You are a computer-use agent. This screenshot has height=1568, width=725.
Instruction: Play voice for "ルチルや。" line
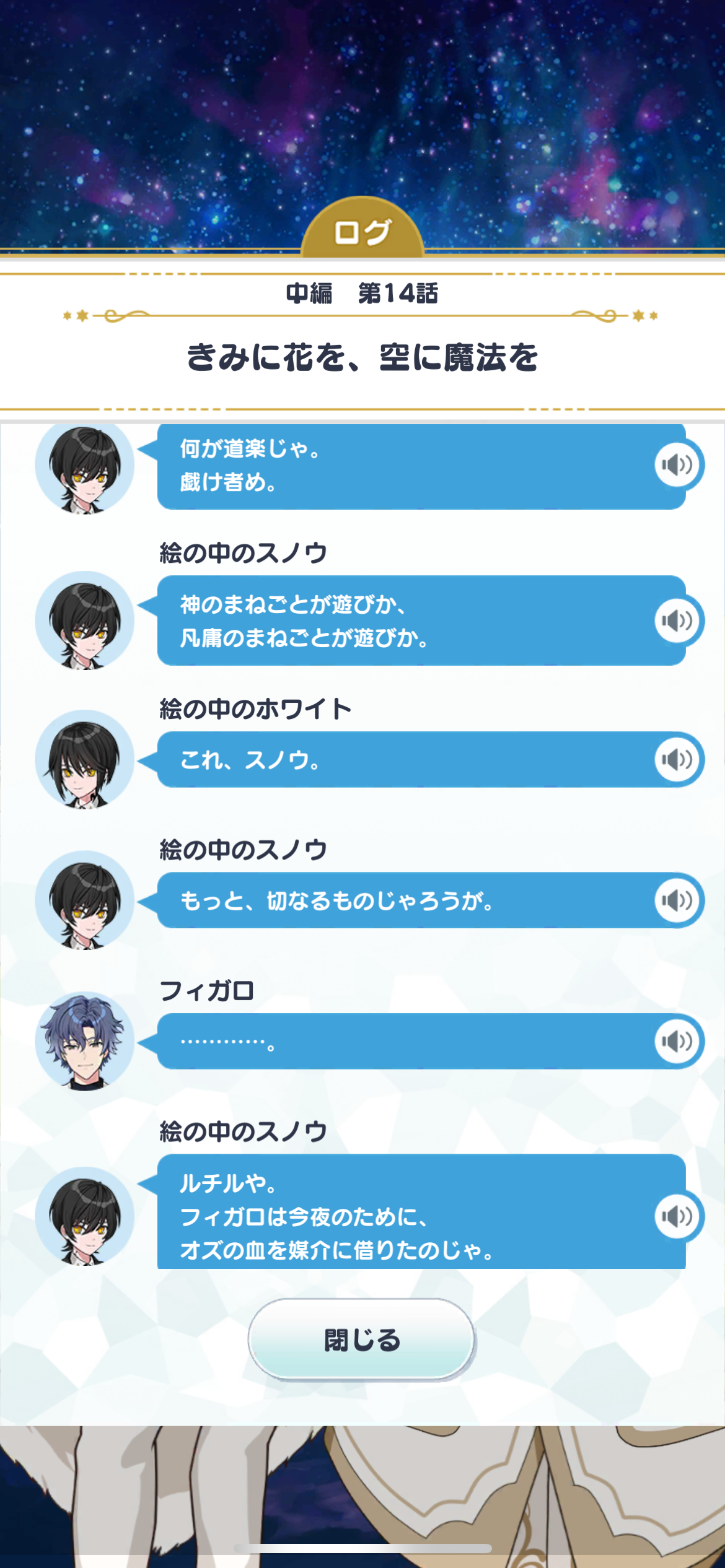click(677, 1216)
